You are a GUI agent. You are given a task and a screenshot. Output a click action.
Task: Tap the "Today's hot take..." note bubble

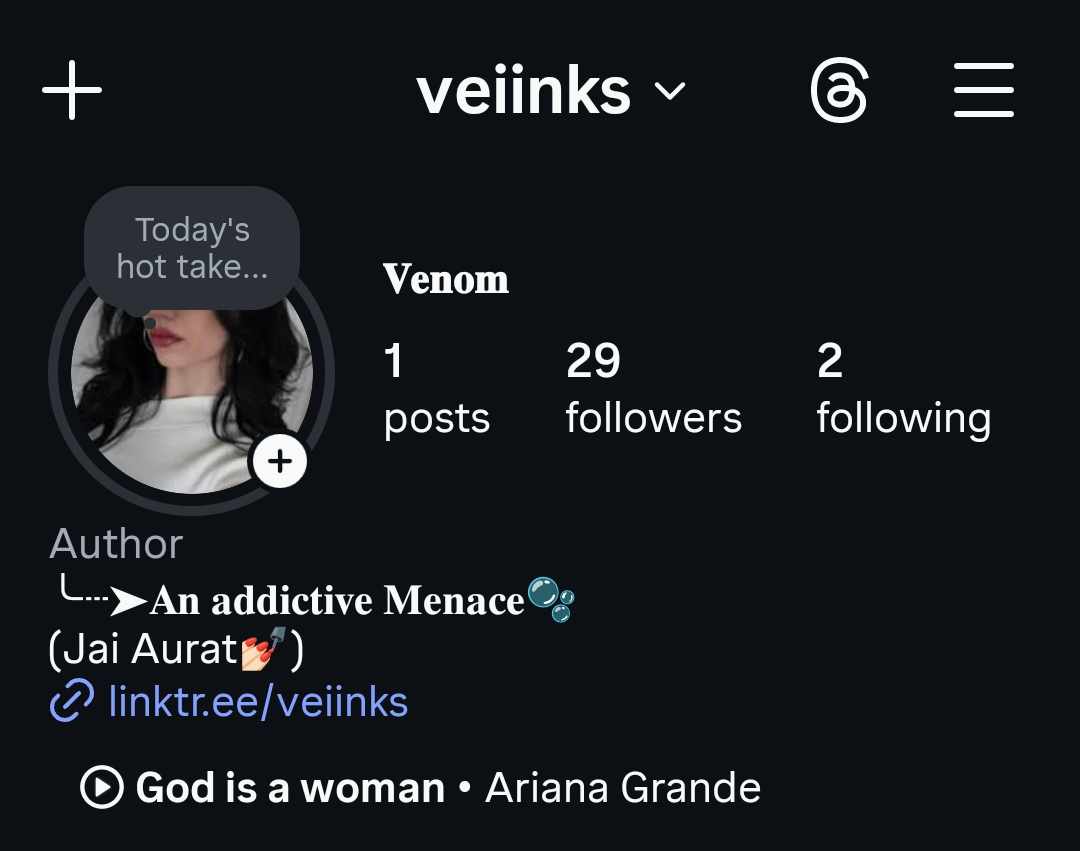192,248
